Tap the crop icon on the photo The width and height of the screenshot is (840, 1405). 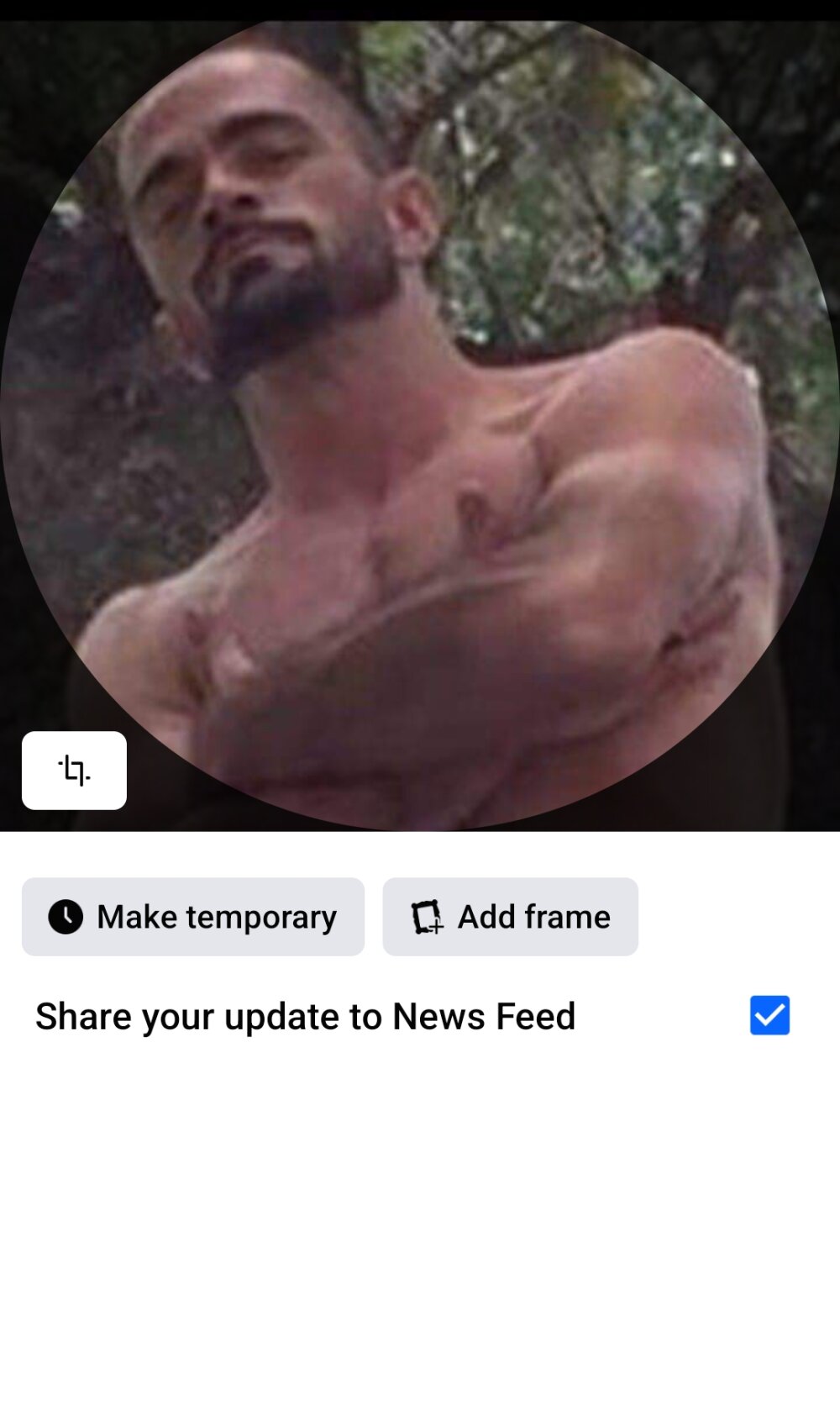point(74,770)
